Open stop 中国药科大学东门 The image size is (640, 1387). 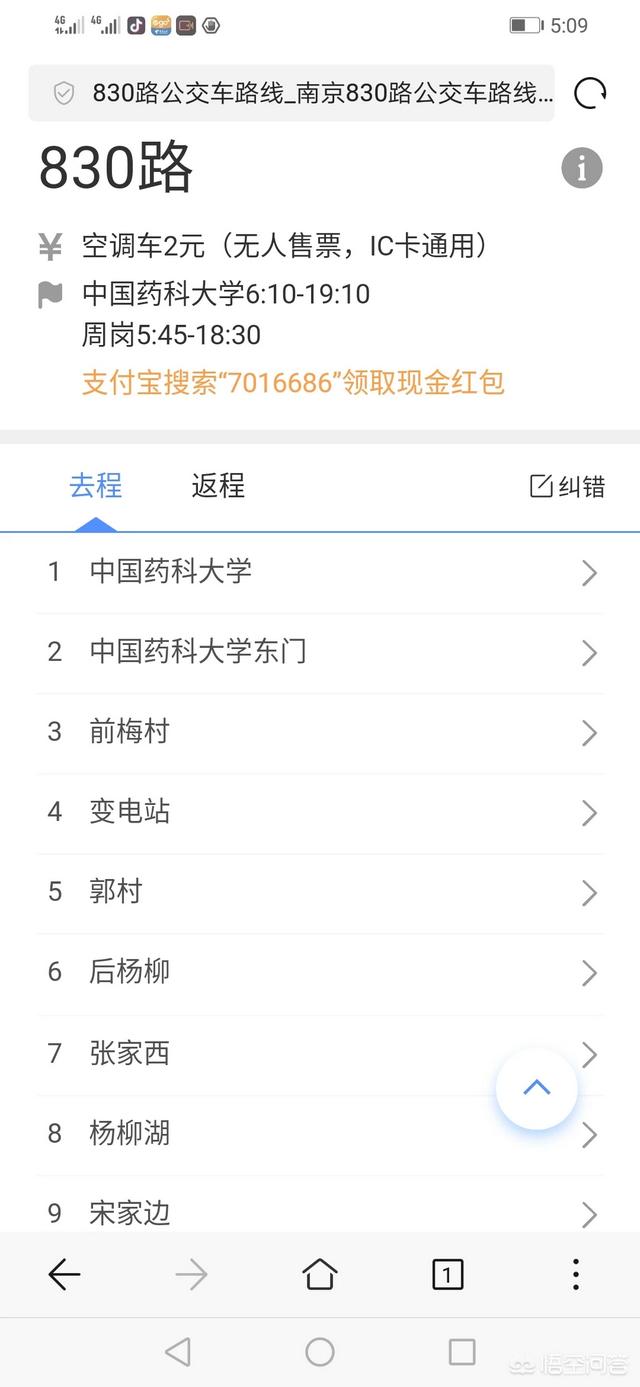(x=320, y=652)
